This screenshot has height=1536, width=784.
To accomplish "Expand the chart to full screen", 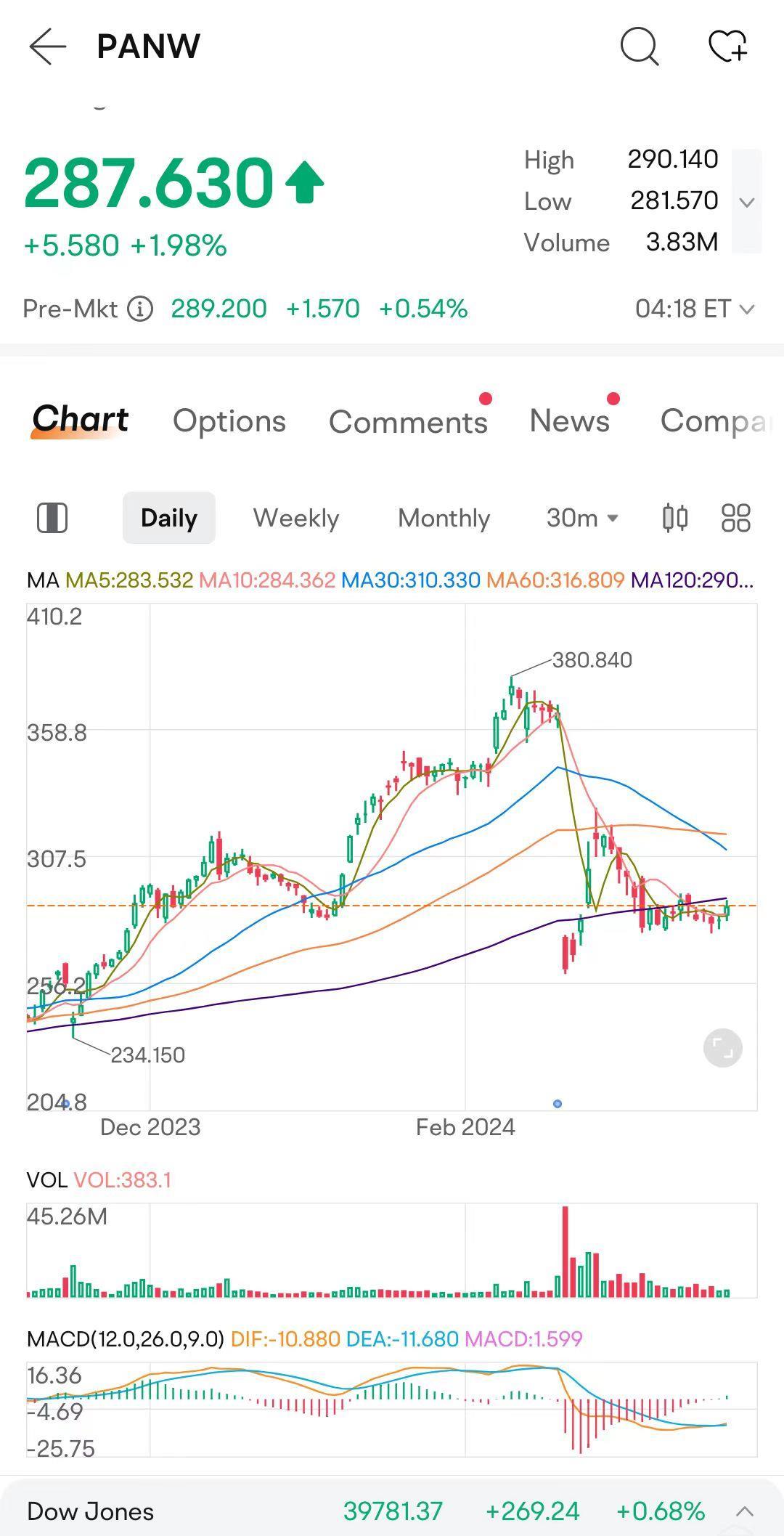I will (723, 1048).
